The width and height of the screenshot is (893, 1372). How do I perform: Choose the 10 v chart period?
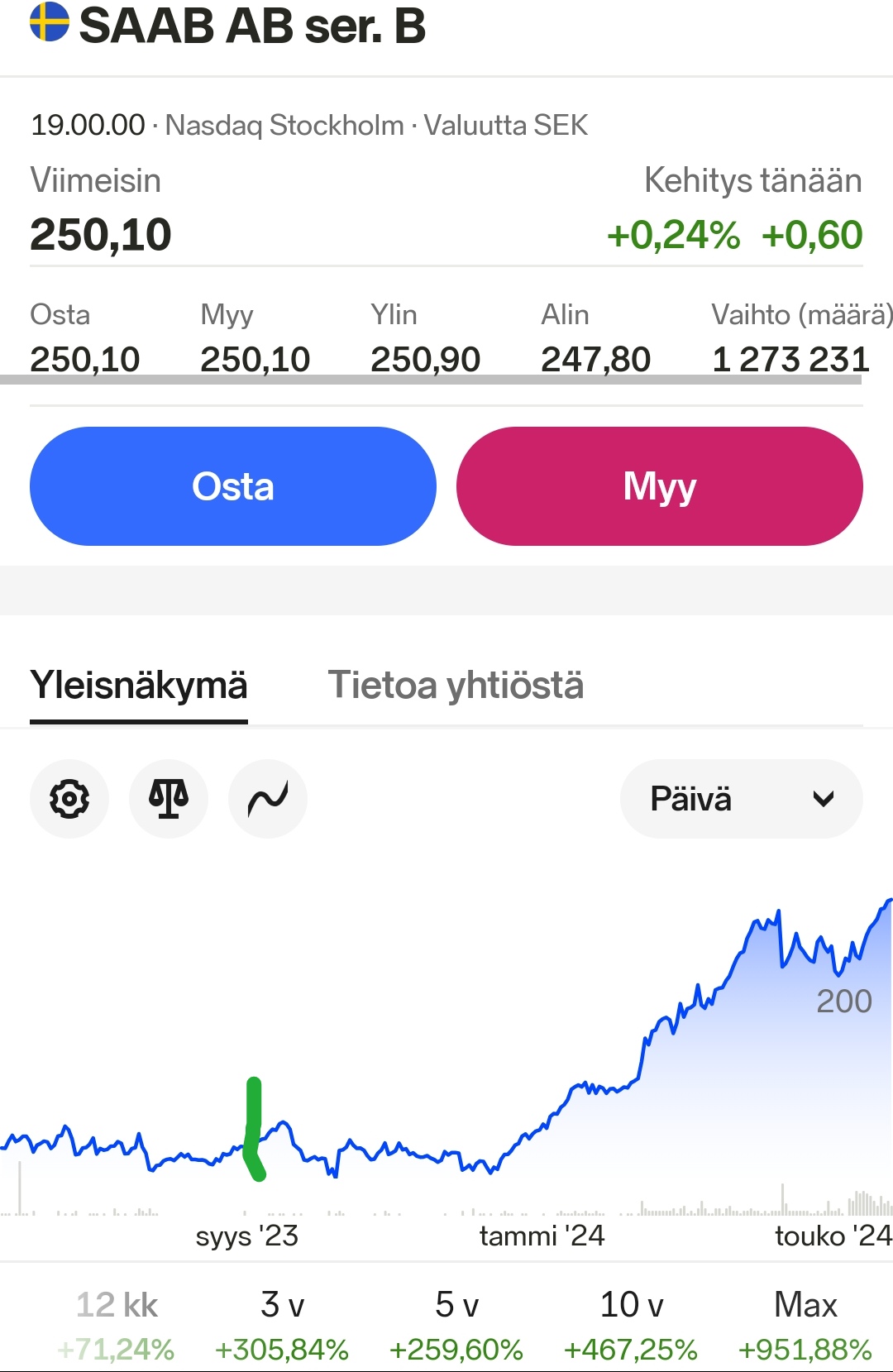click(x=631, y=1325)
